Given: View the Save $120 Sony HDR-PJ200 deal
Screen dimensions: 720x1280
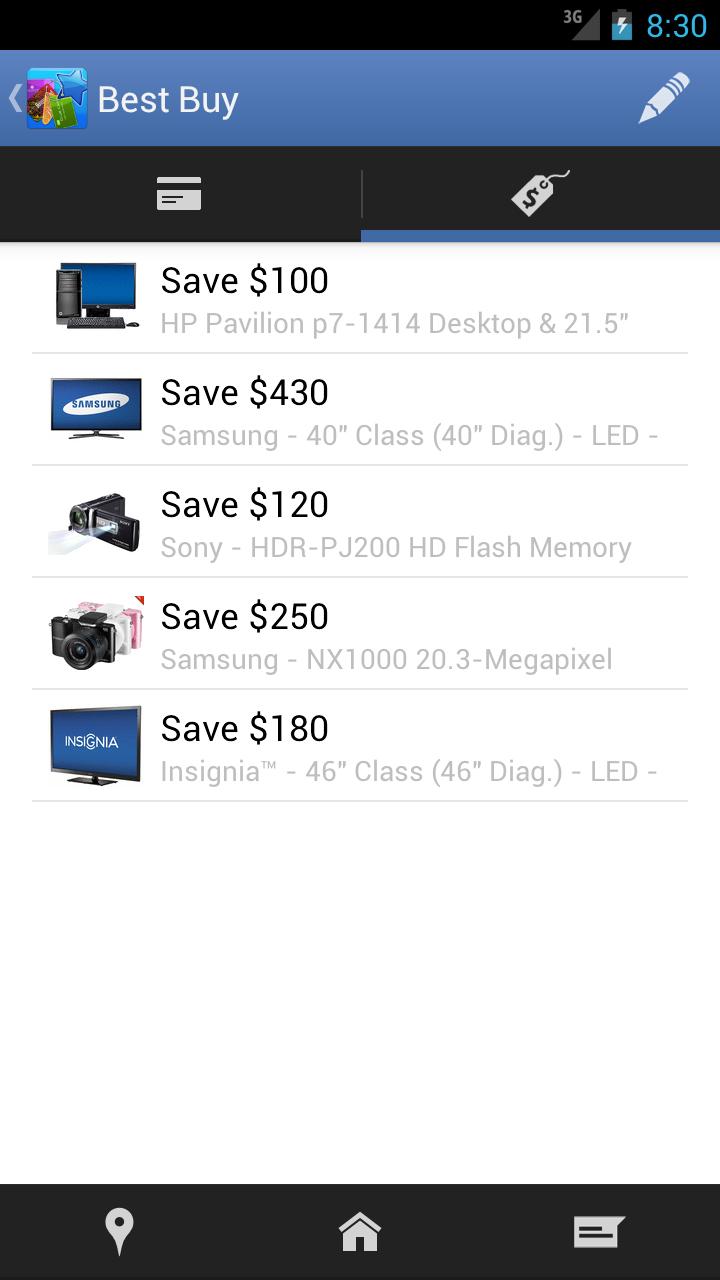Looking at the screenshot, I should (360, 522).
